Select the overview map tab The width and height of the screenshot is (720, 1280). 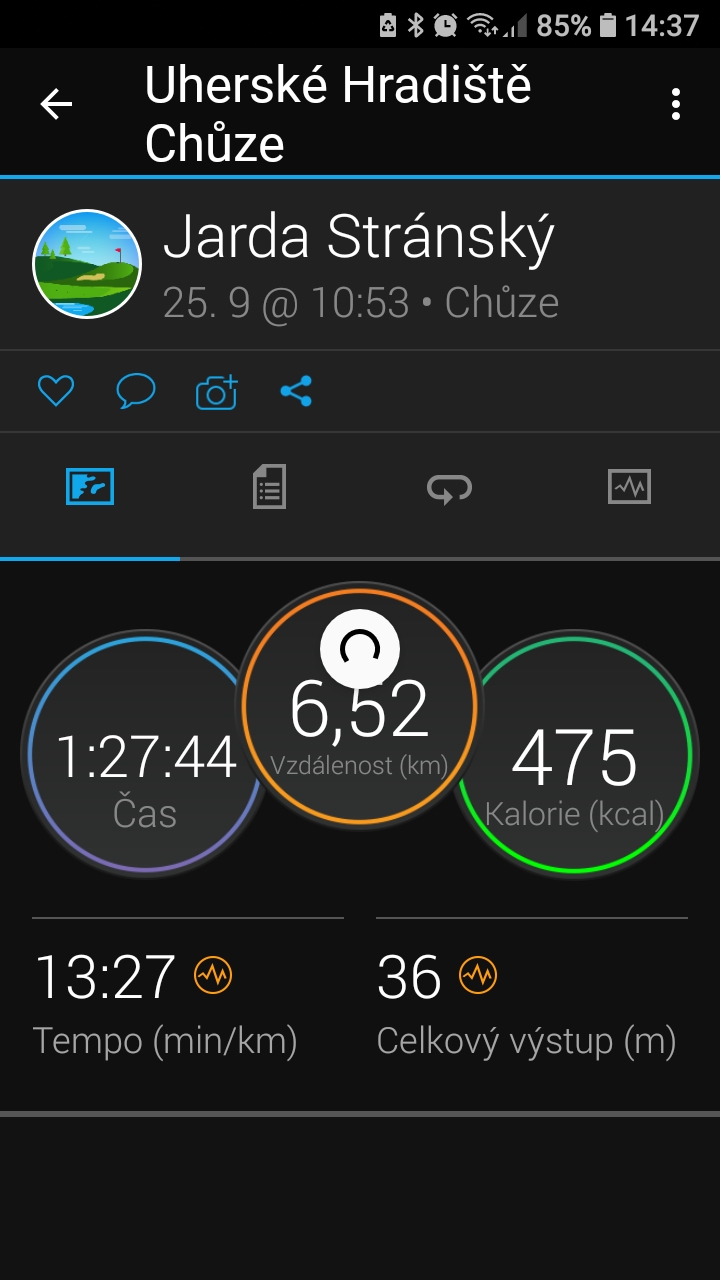tap(90, 488)
